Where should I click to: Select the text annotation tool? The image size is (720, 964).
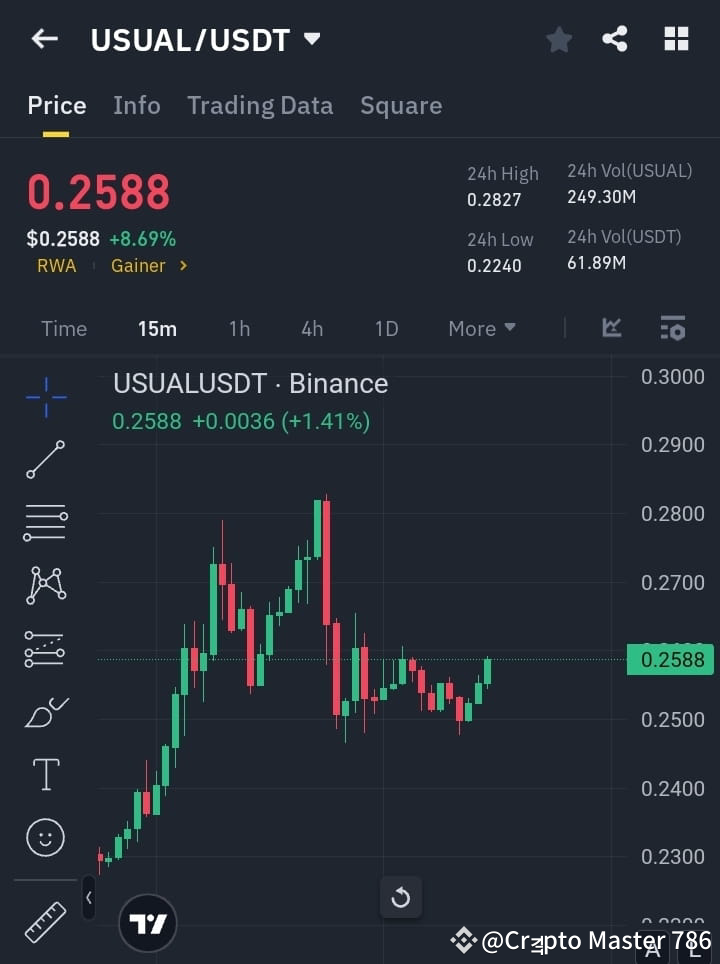[45, 773]
